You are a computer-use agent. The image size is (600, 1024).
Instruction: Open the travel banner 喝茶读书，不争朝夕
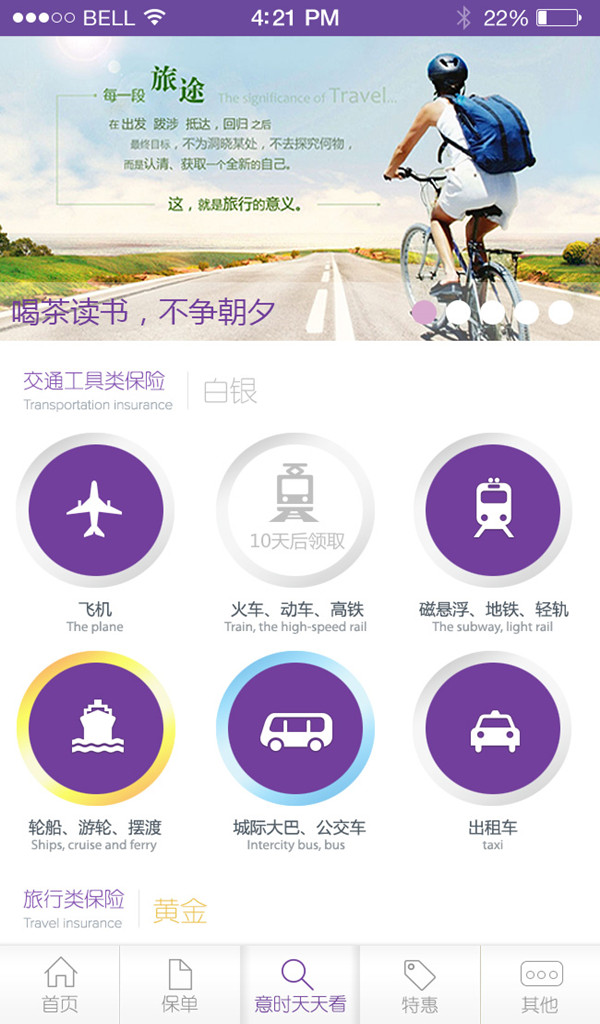coord(300,188)
